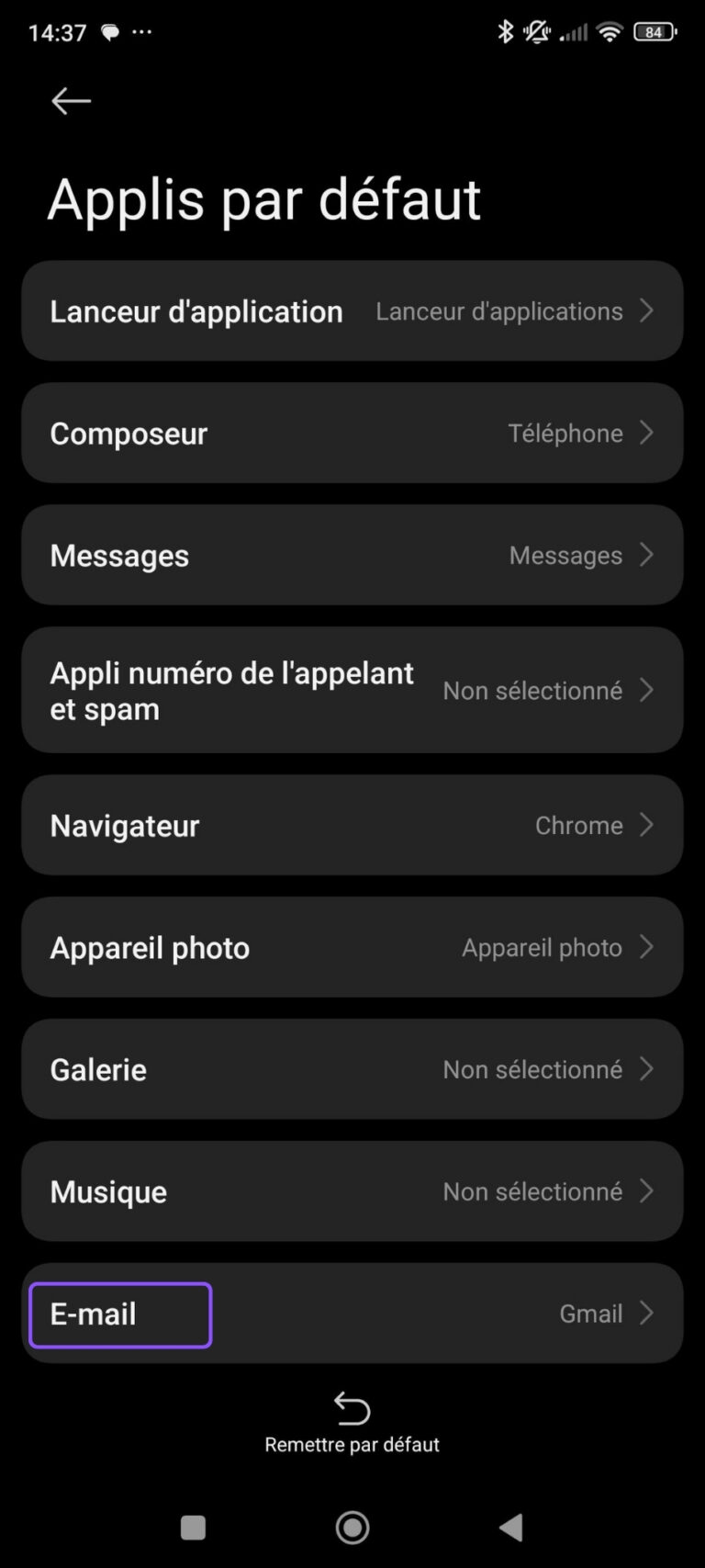
Task: Change the default Messages app
Action: click(352, 556)
